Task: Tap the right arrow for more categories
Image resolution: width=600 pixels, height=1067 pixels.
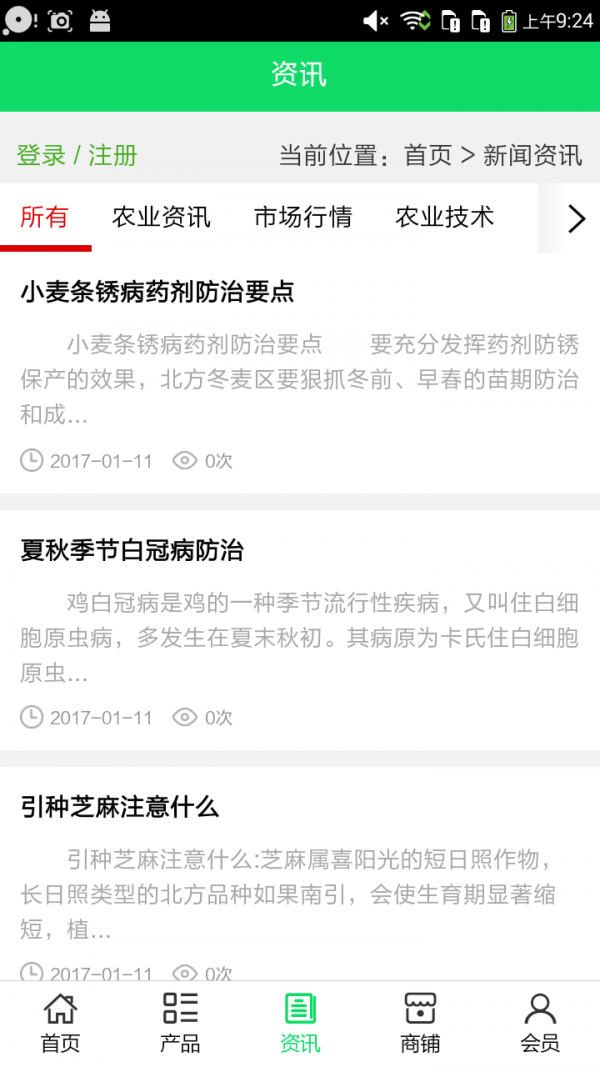Action: click(x=575, y=218)
